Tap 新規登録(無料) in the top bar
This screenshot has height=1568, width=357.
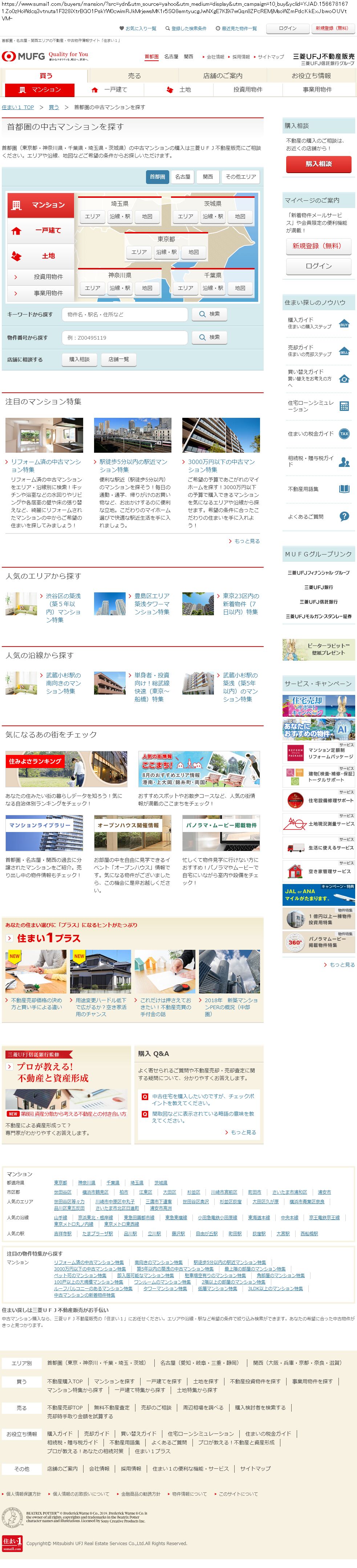coord(332,28)
